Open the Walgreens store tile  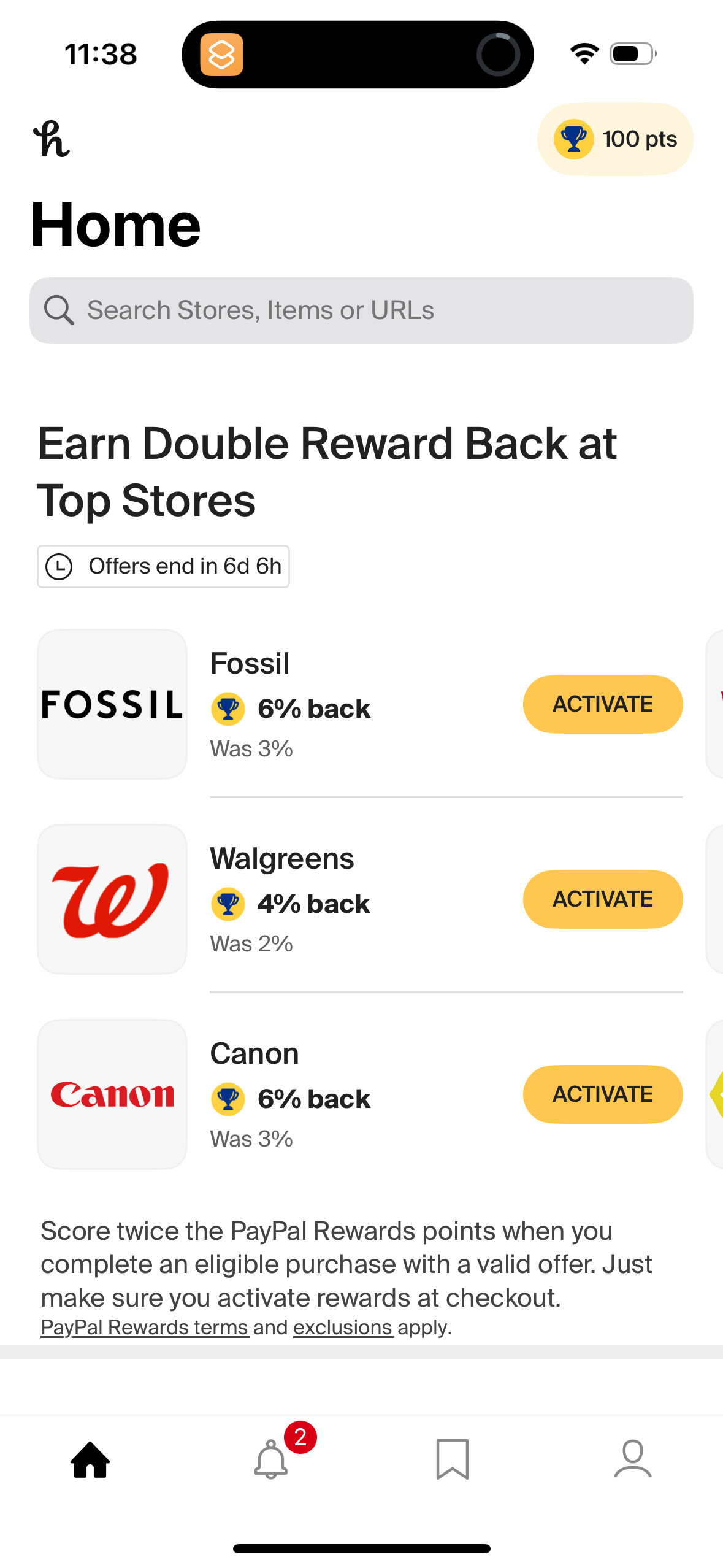point(112,899)
